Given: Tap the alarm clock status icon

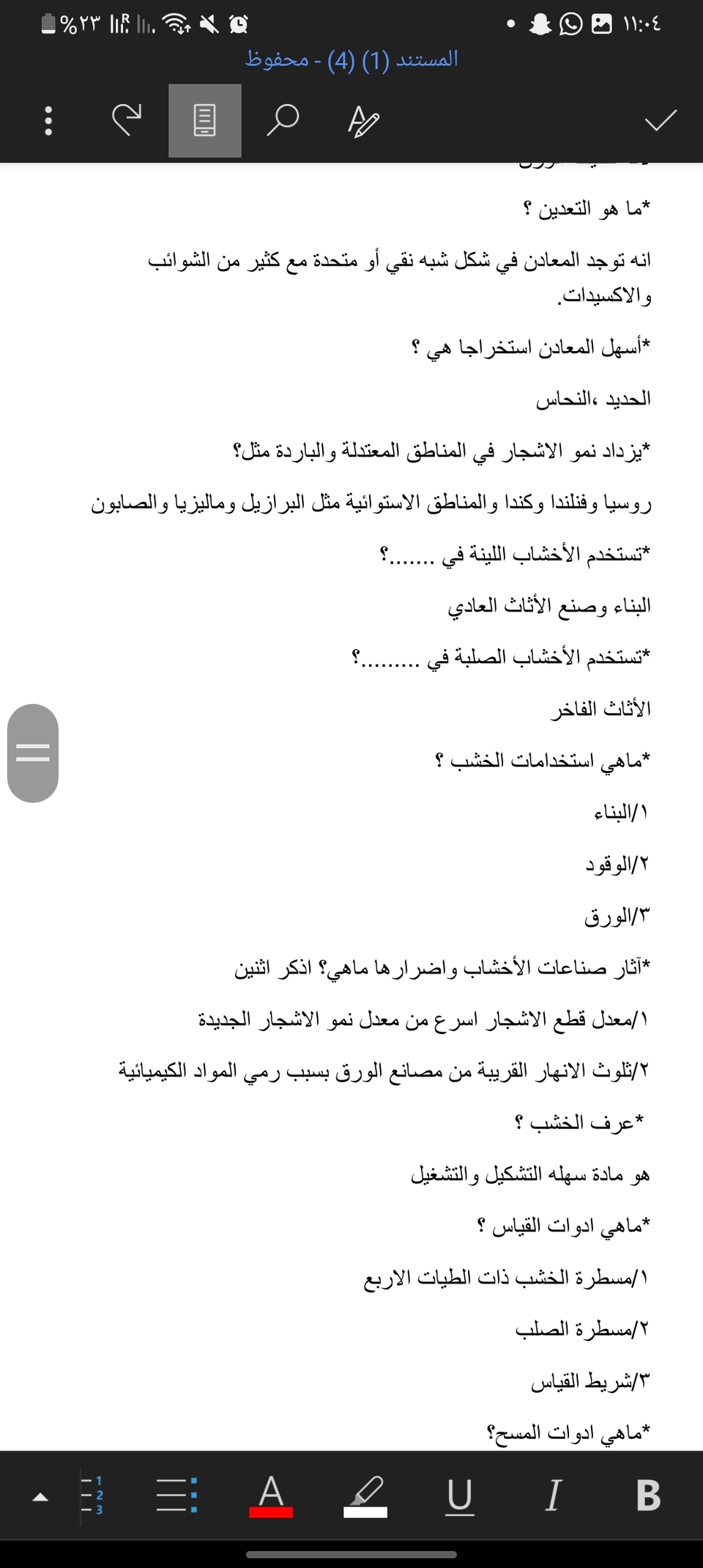Looking at the screenshot, I should (237, 24).
